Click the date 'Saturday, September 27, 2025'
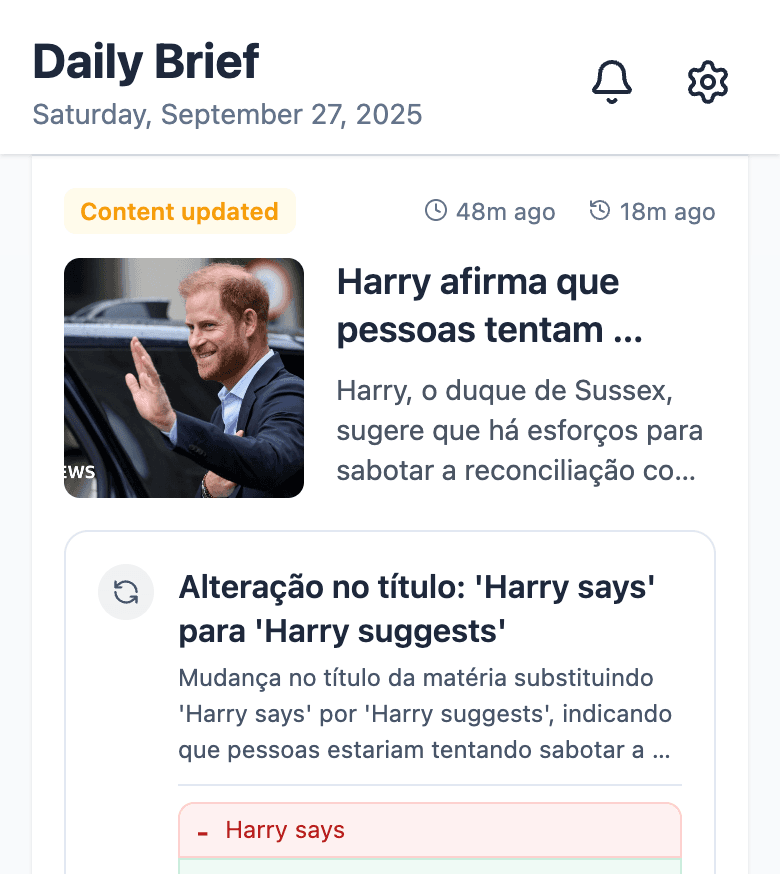 228,115
